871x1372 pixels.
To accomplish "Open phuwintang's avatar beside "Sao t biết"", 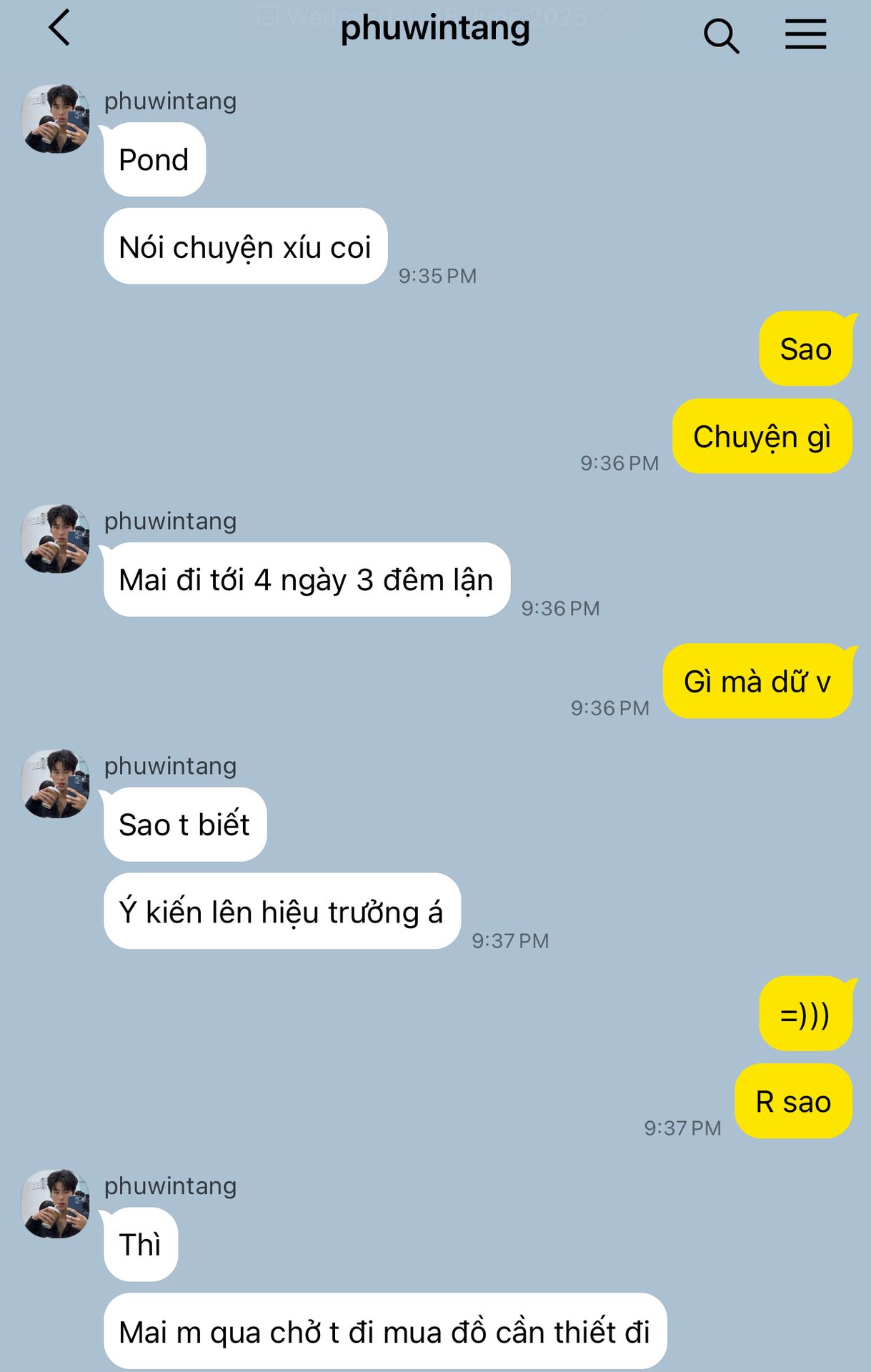I will click(56, 784).
